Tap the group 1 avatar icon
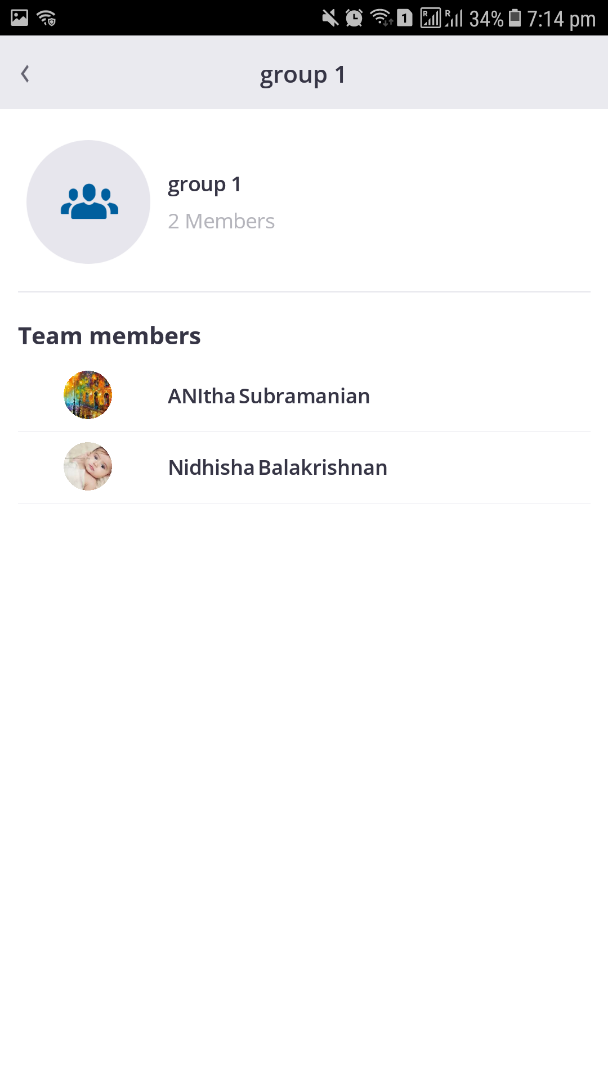The image size is (608, 1080). (89, 202)
